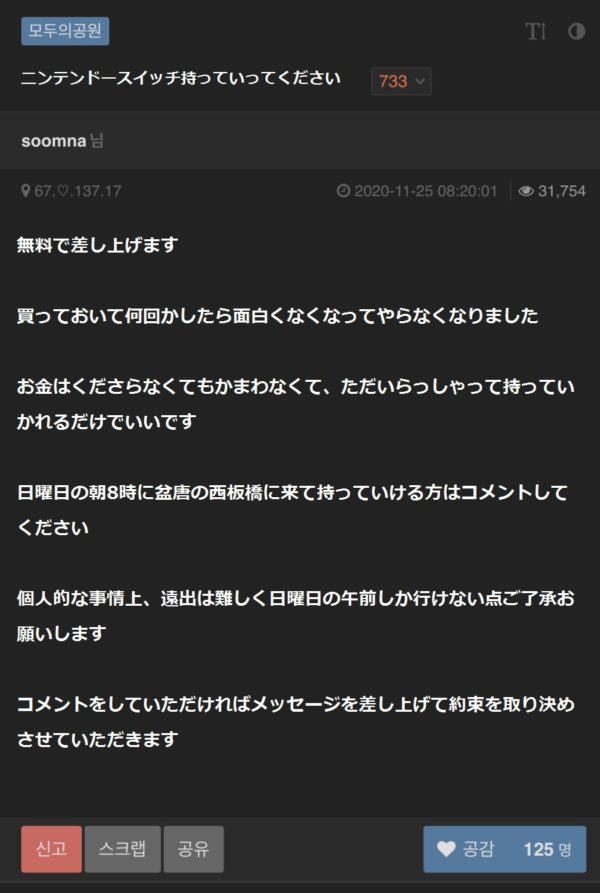This screenshot has height=893, width=600.
Task: Open the 모두의공원 board tag
Action: click(x=64, y=30)
